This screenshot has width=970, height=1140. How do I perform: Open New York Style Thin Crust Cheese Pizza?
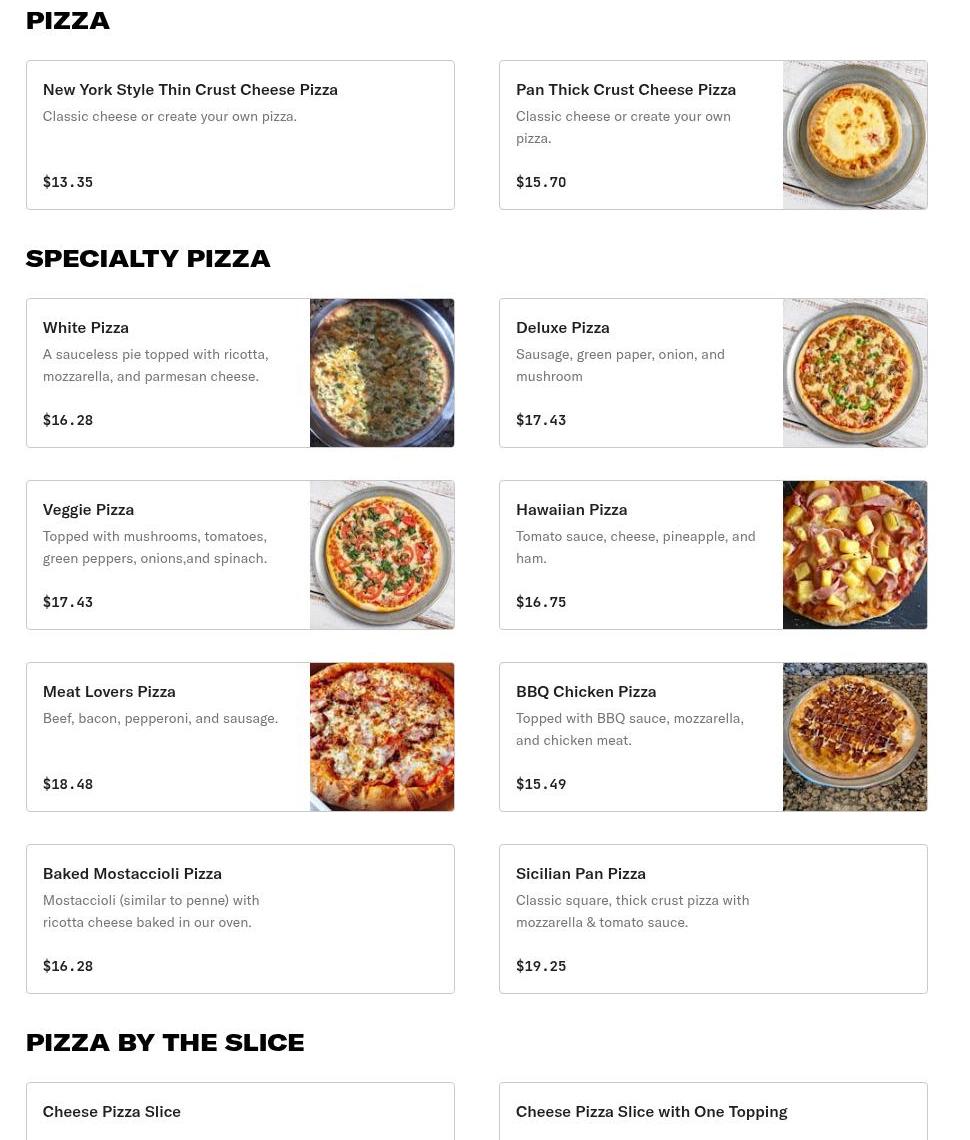(x=240, y=135)
